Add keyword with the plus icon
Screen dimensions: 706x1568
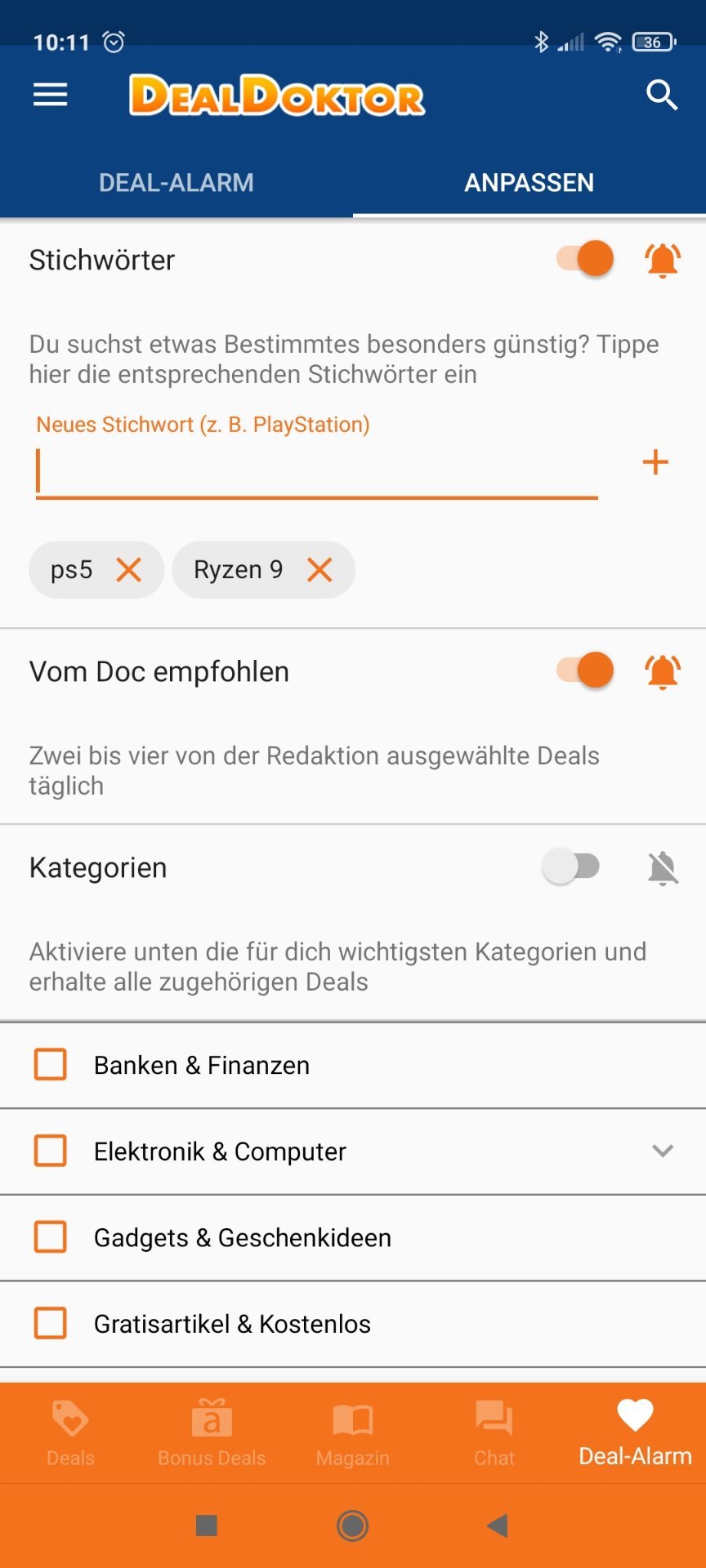[655, 462]
